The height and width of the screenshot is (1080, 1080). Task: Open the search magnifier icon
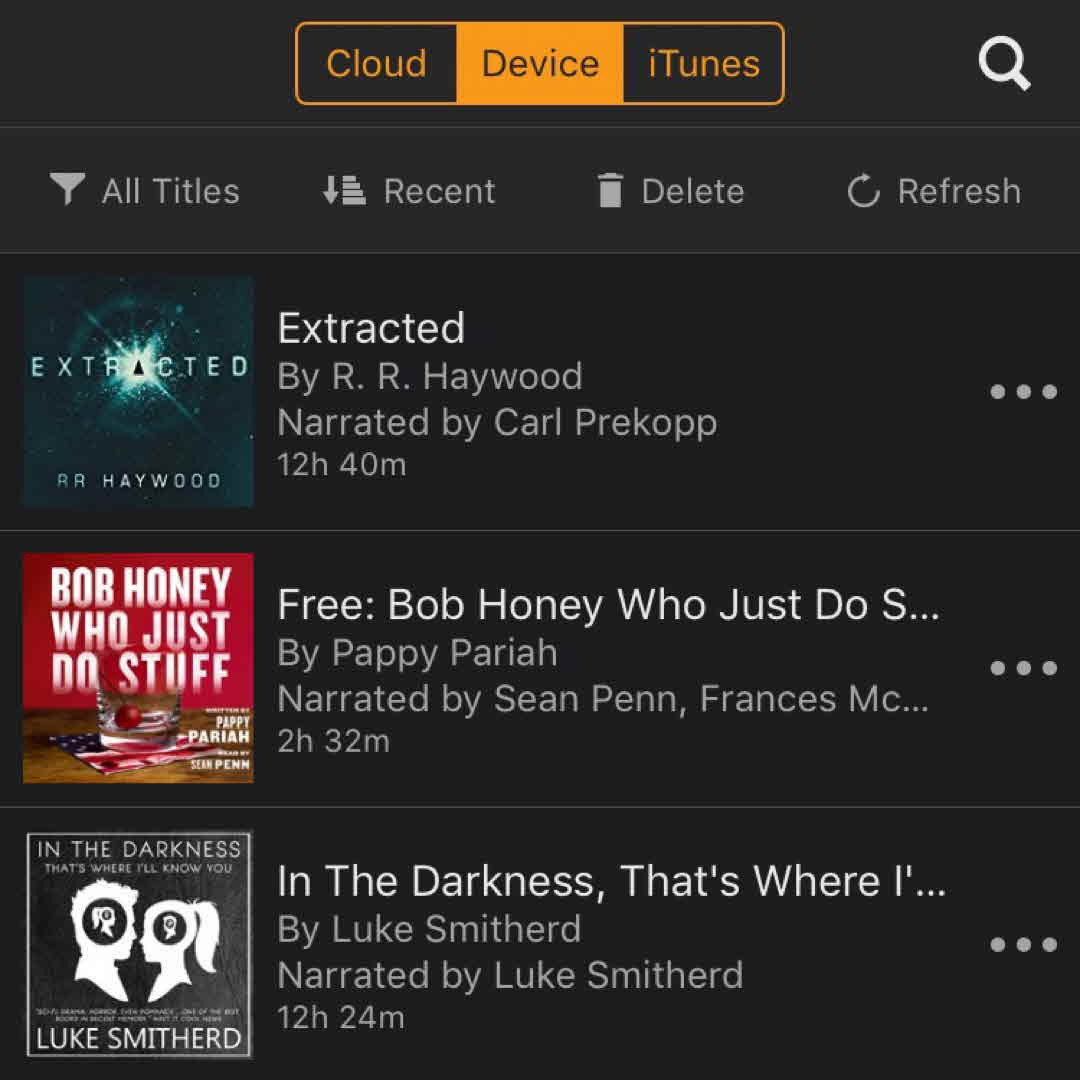coord(1003,64)
